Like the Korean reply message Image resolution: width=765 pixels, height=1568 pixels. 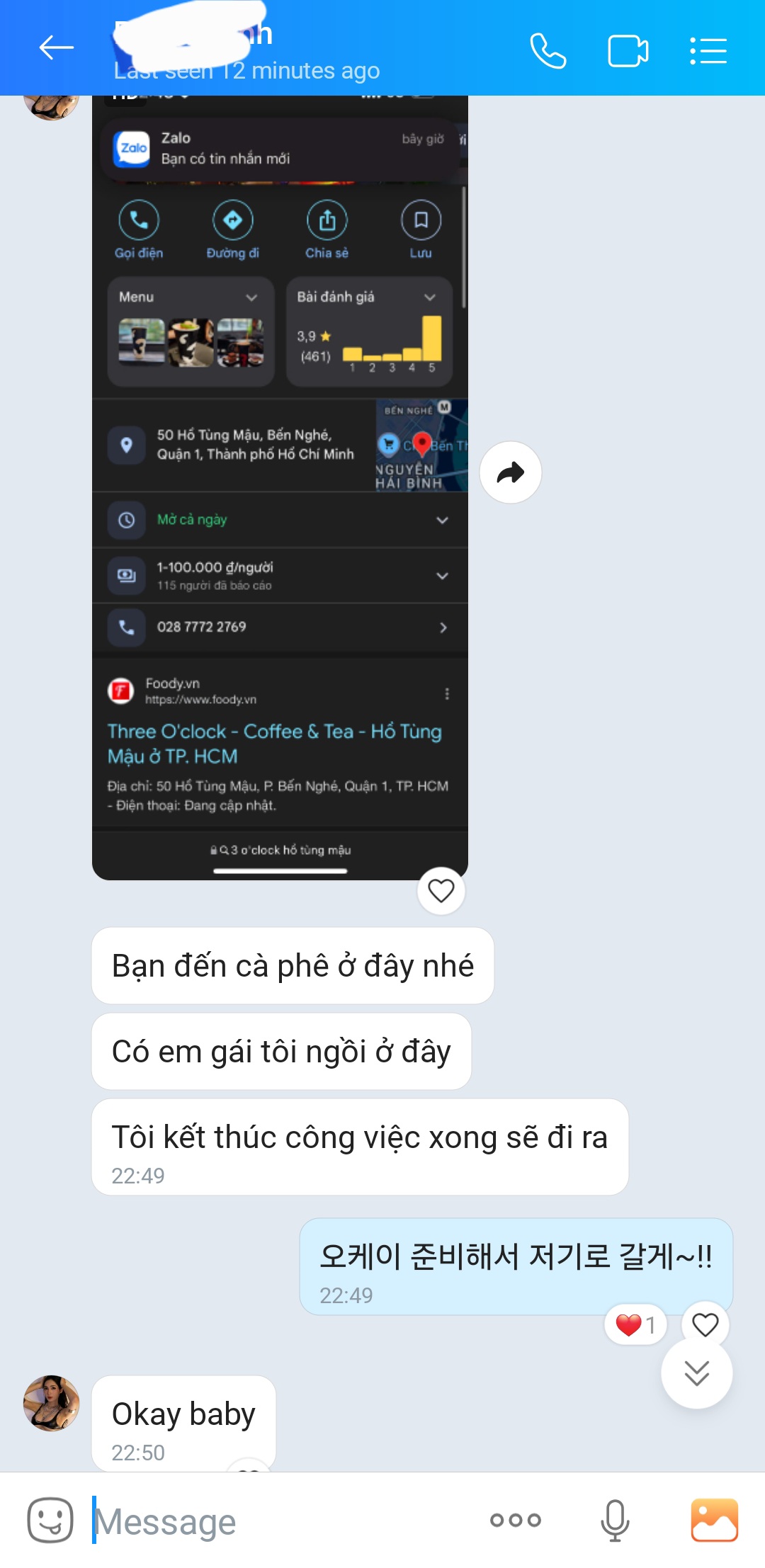click(705, 1324)
